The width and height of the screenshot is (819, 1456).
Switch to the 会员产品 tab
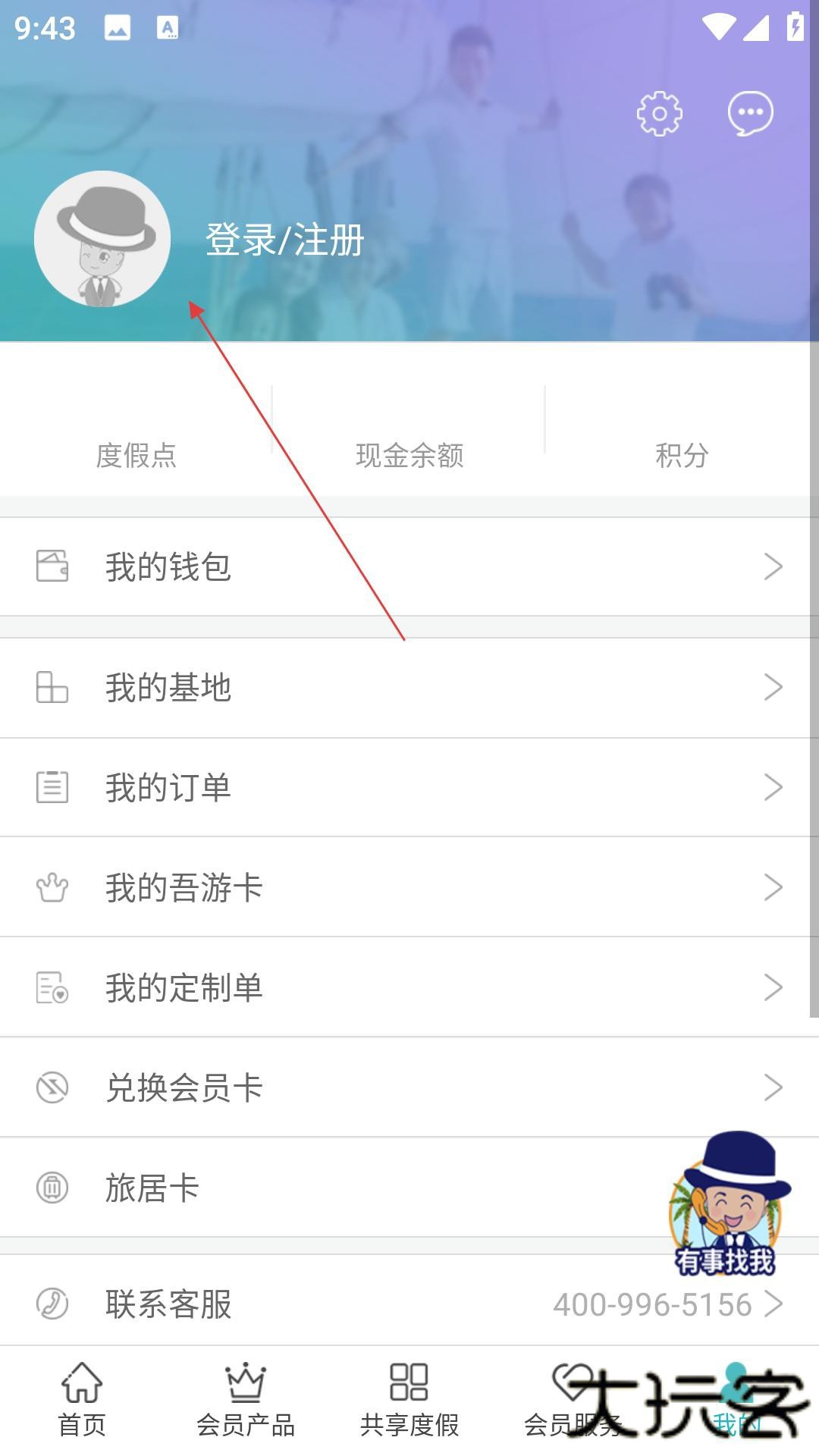click(x=246, y=1399)
